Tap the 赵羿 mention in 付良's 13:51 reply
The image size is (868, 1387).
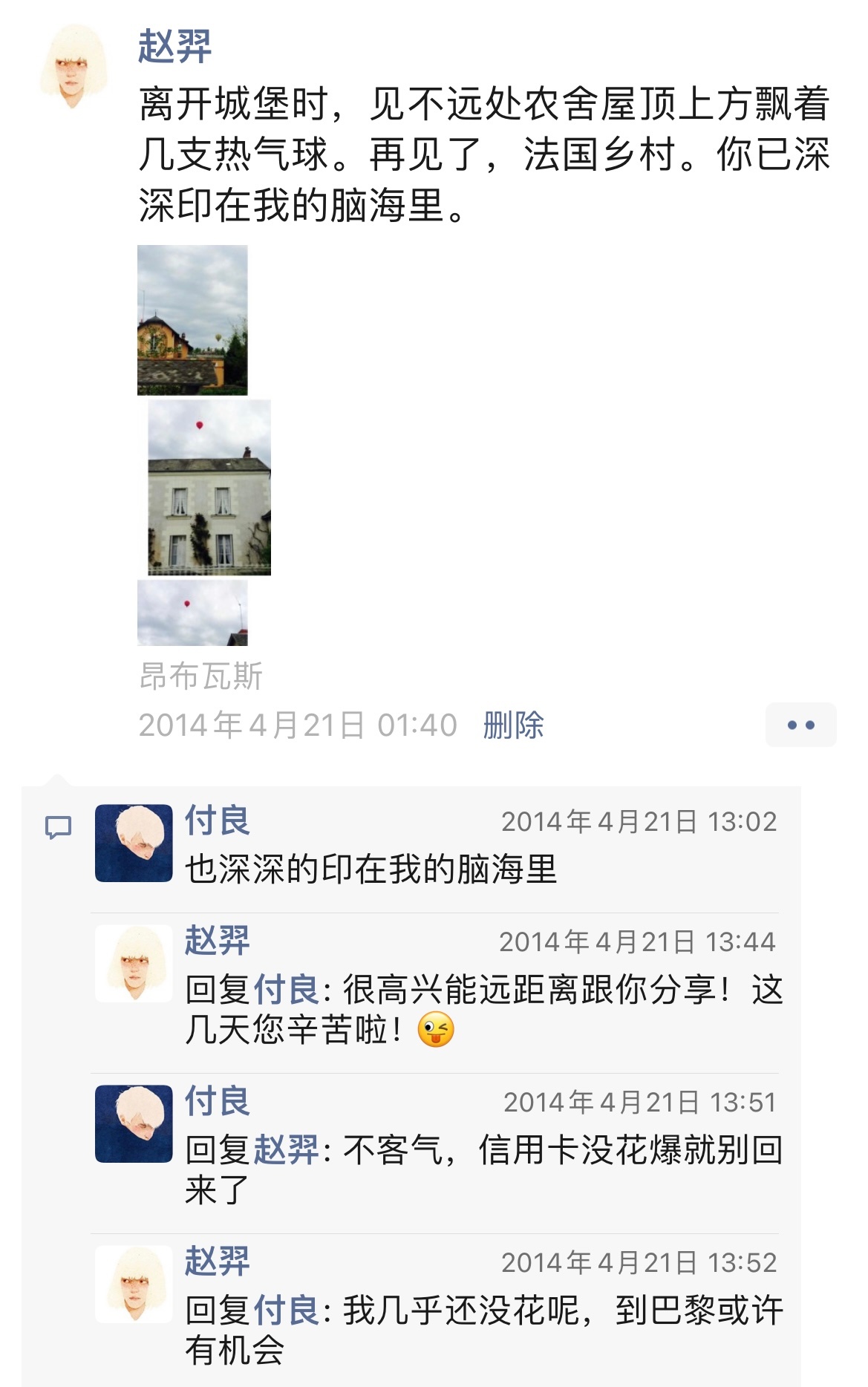pyautogui.click(x=287, y=1150)
